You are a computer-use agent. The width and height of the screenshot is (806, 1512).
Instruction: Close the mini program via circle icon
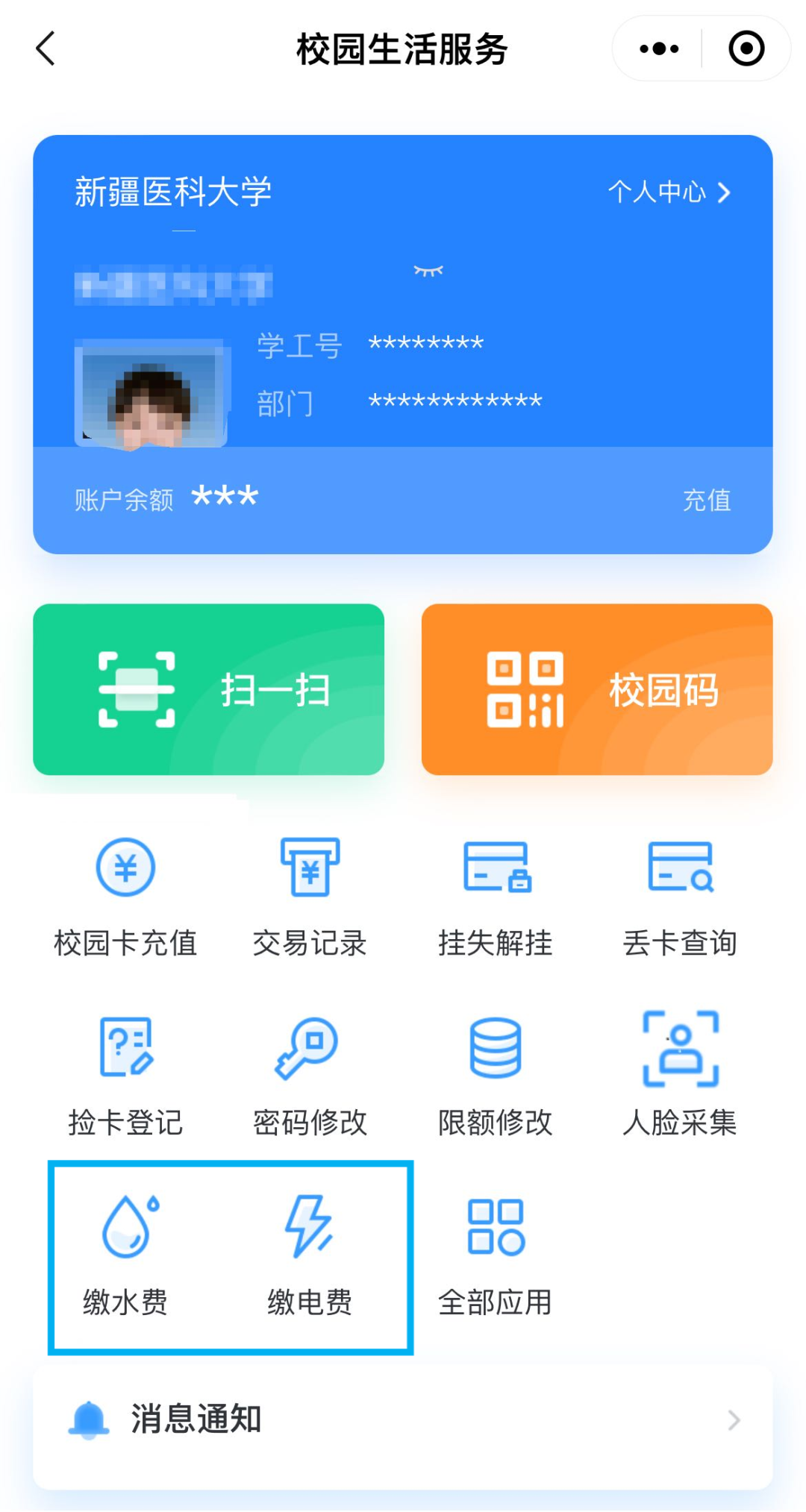tap(746, 49)
